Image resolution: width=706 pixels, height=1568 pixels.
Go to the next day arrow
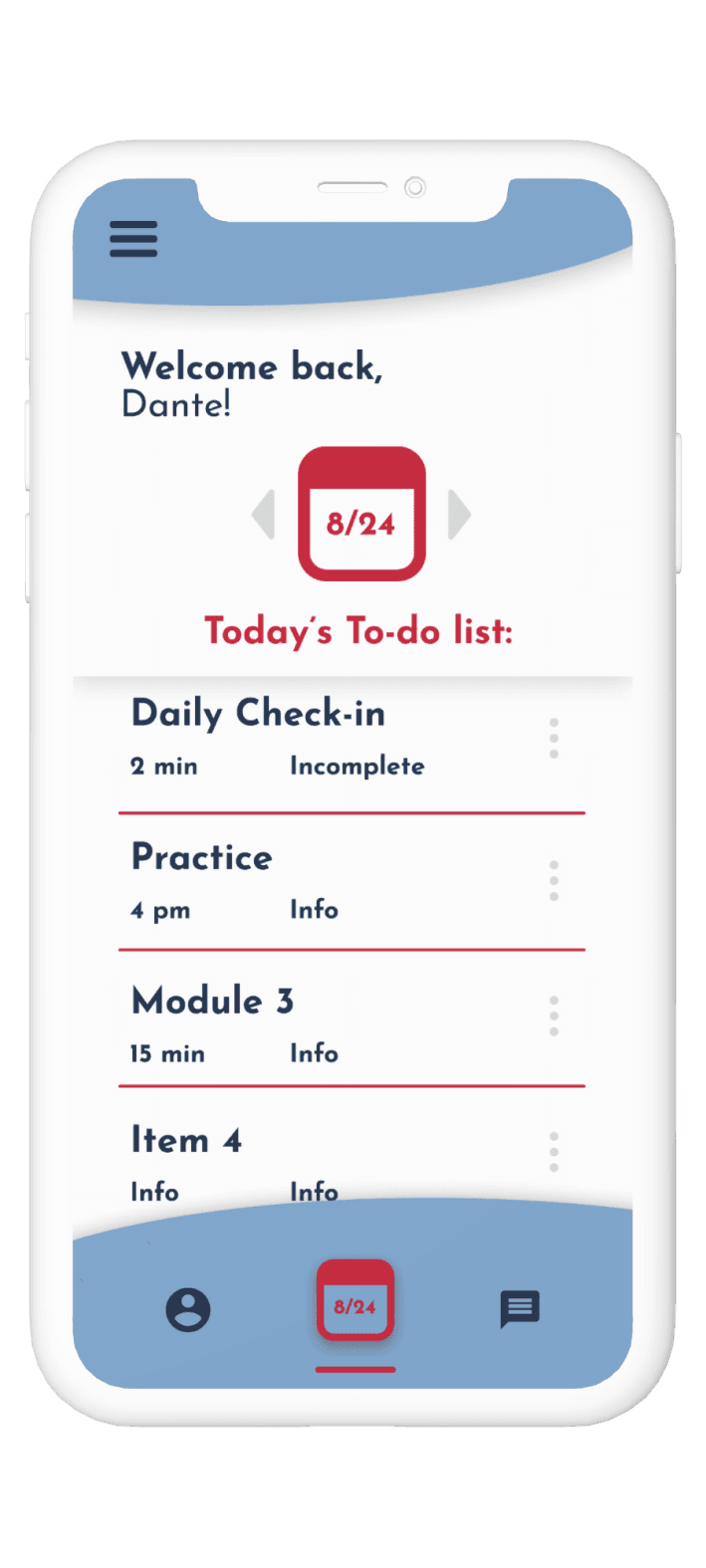pyautogui.click(x=459, y=515)
